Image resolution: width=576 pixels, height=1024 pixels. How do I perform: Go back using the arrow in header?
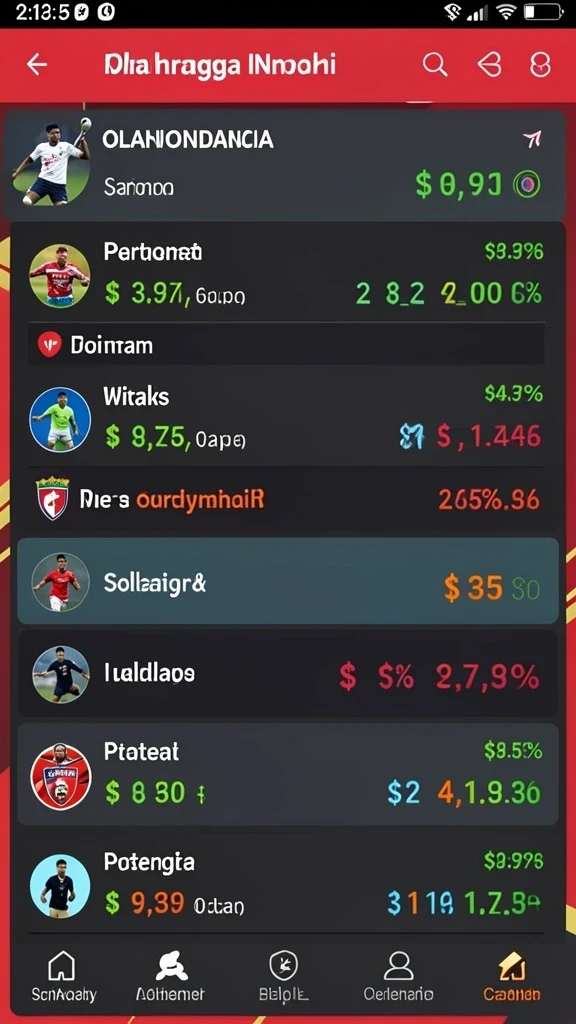(x=37, y=65)
